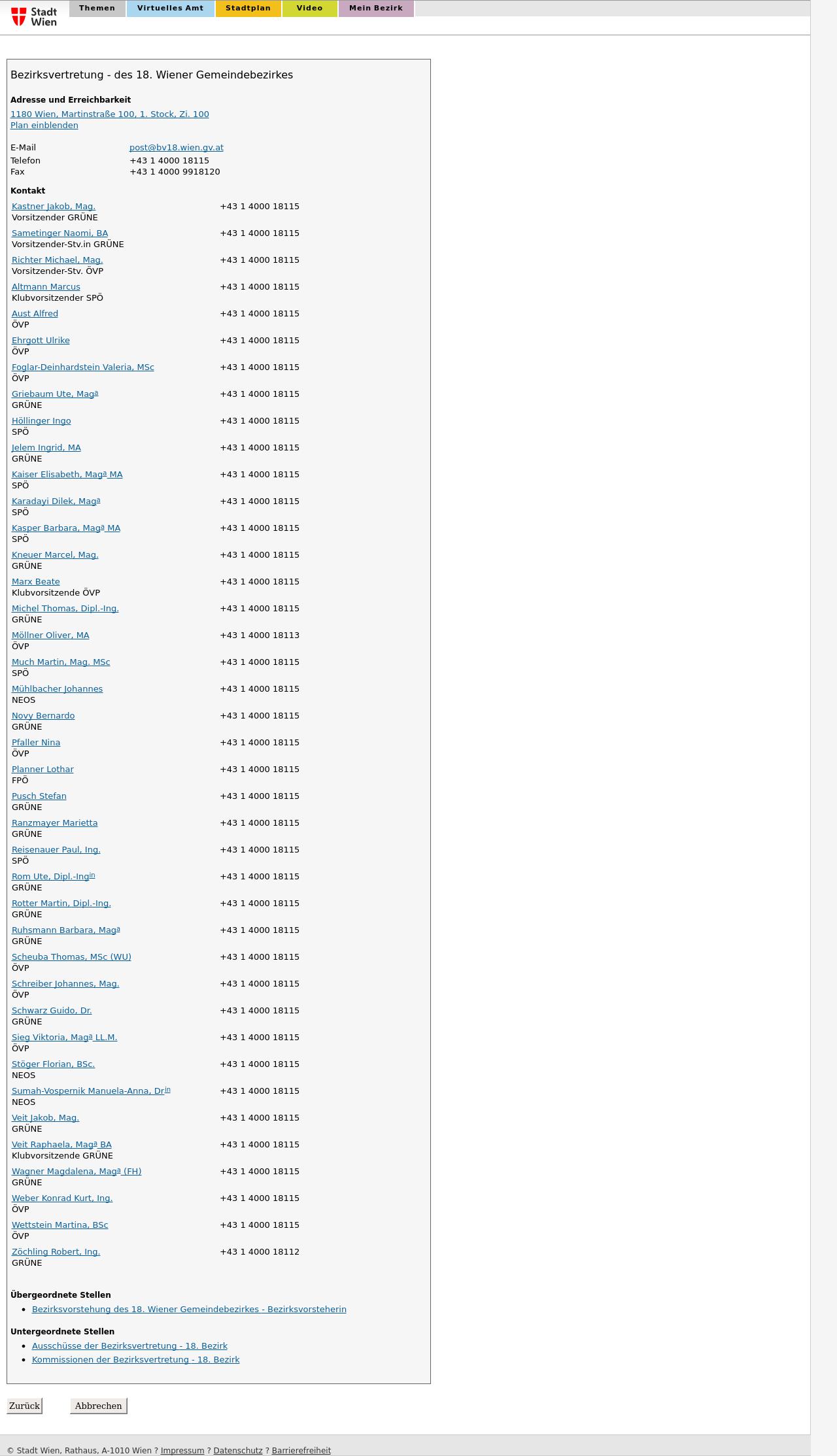Open the Themen tab
The height and width of the screenshot is (1456, 837).
tap(97, 8)
